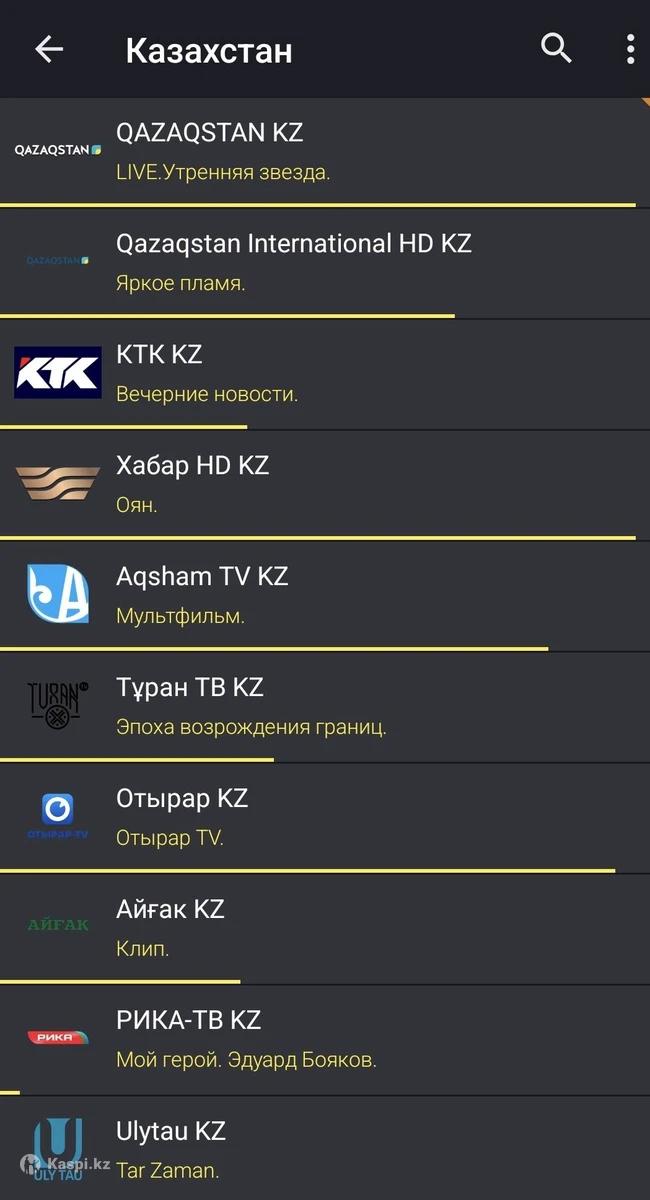Select Qazaqstan International HD KZ channel
Viewport: 650px width, 1200px height.
click(325, 262)
